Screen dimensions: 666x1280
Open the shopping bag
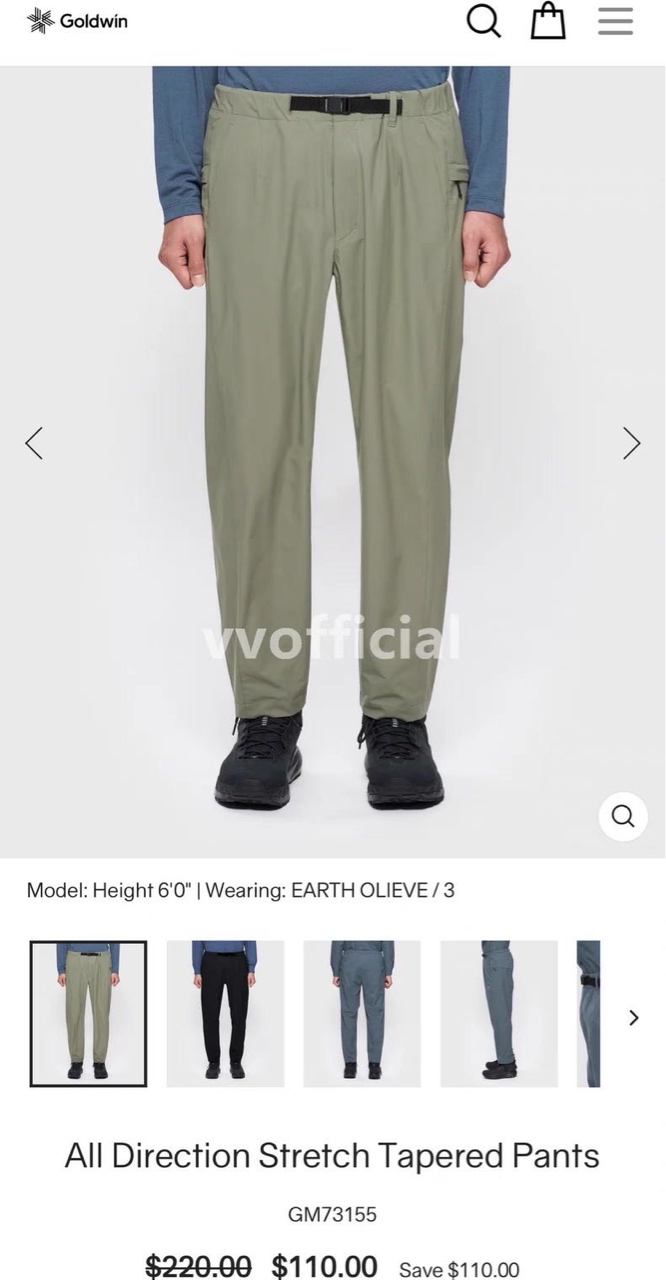click(x=548, y=21)
